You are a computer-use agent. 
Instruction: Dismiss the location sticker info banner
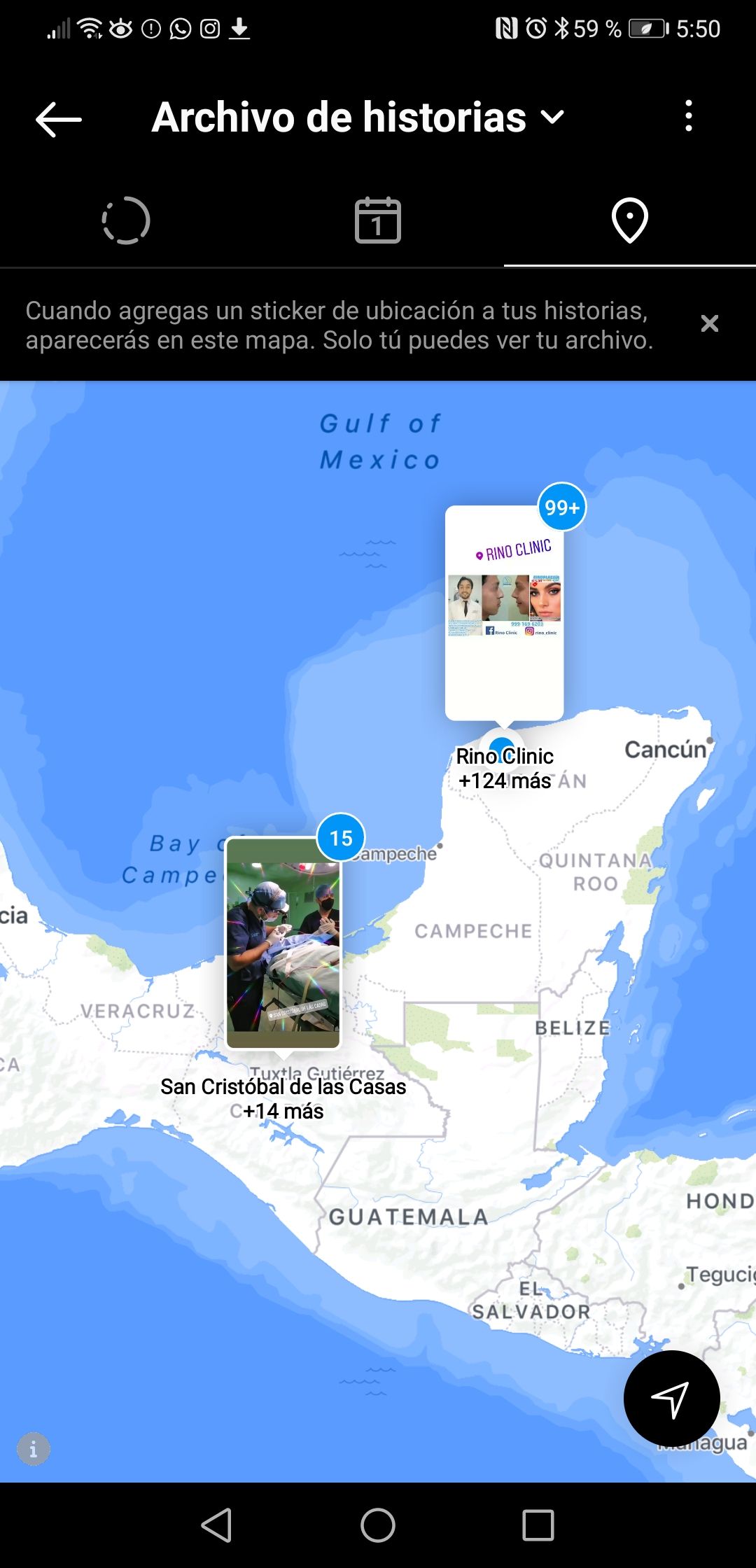(709, 323)
